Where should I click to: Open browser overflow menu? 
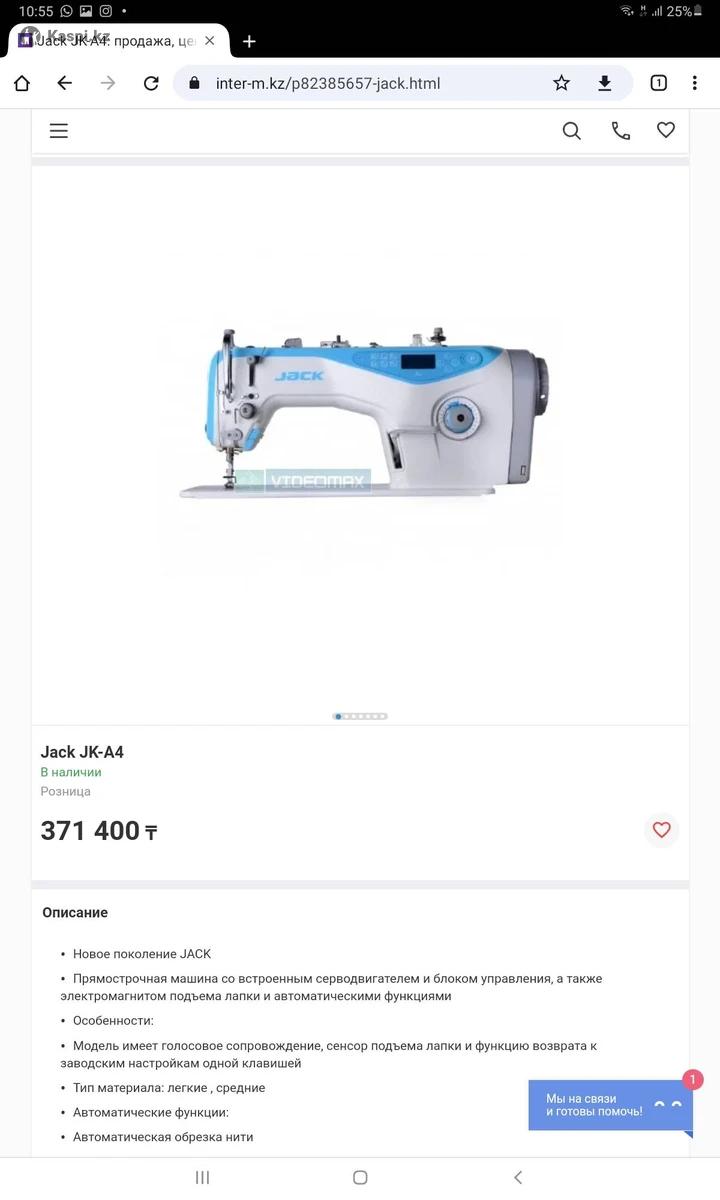tap(694, 83)
